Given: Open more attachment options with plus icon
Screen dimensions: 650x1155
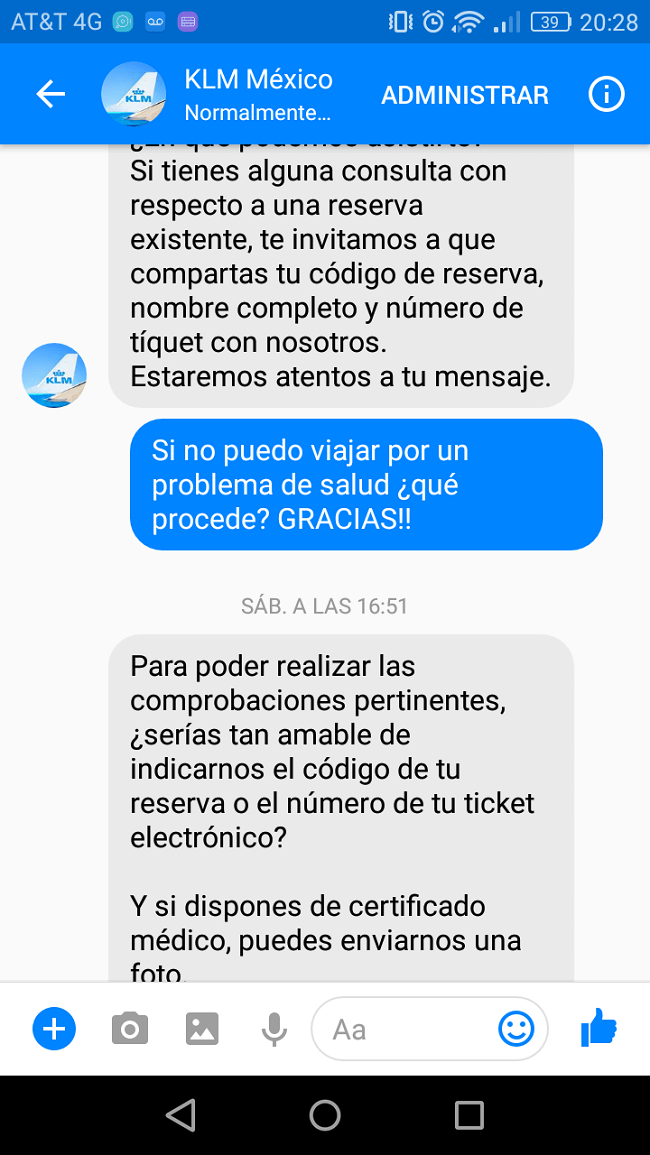Looking at the screenshot, I should pos(54,1028).
